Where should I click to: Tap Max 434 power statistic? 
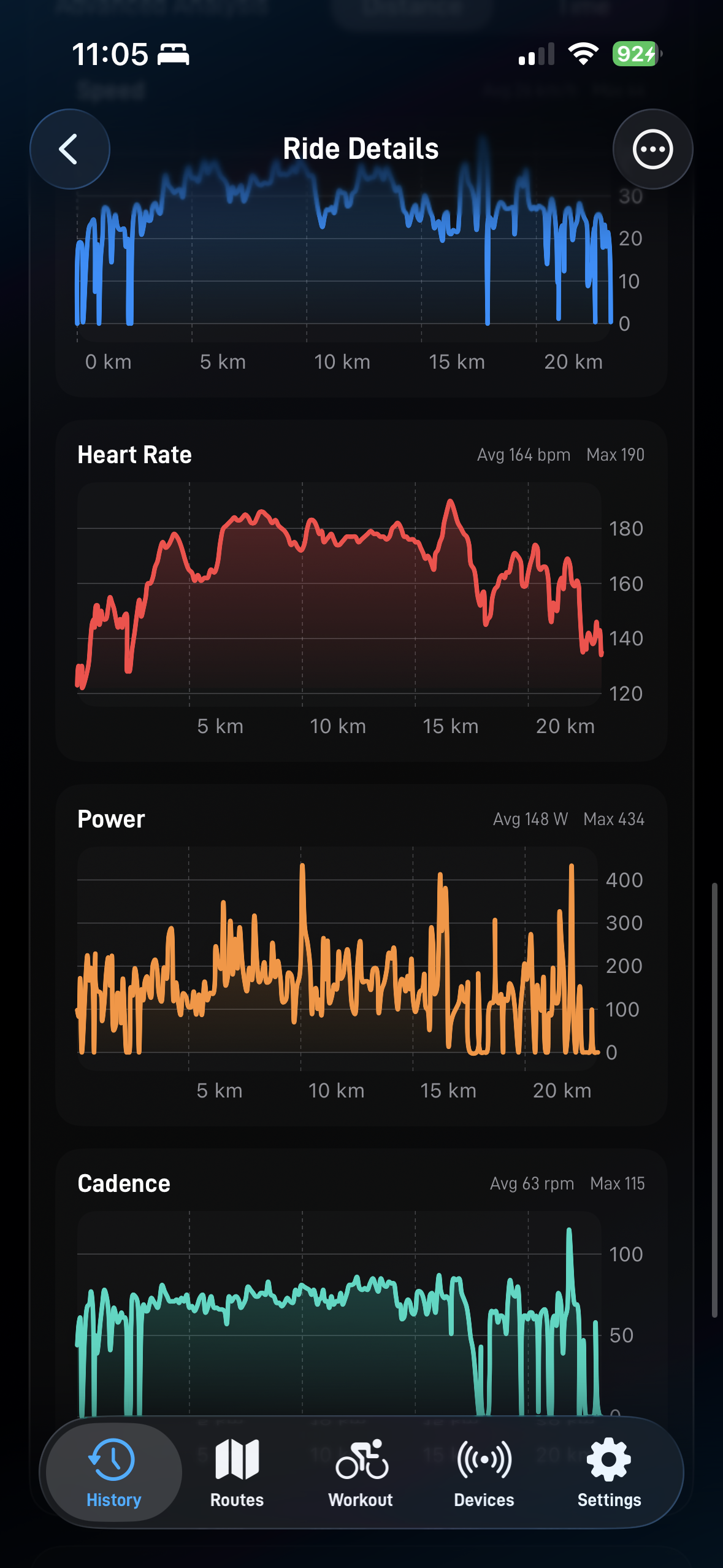coord(614,819)
